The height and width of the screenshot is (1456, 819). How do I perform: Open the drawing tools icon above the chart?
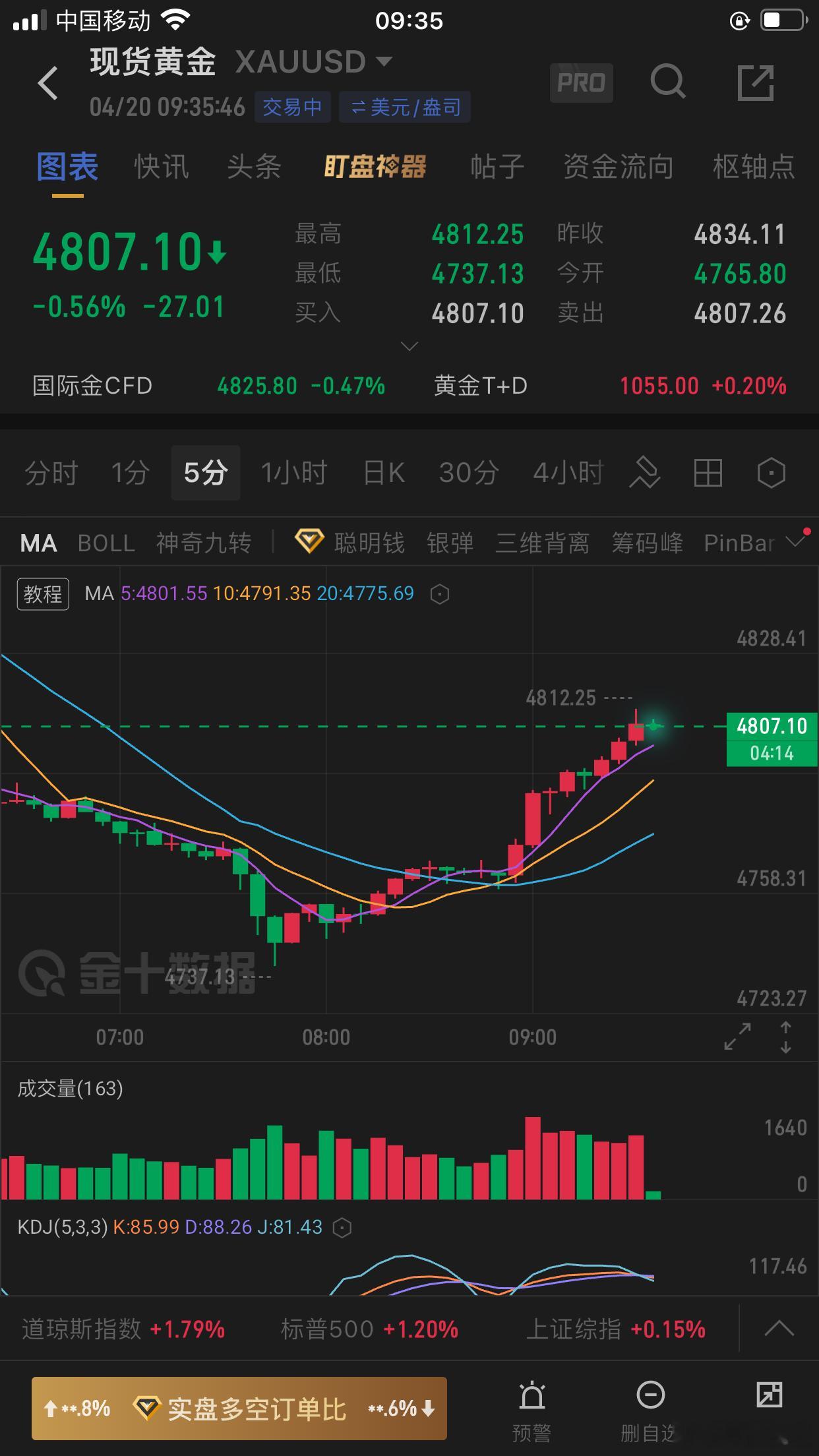646,473
